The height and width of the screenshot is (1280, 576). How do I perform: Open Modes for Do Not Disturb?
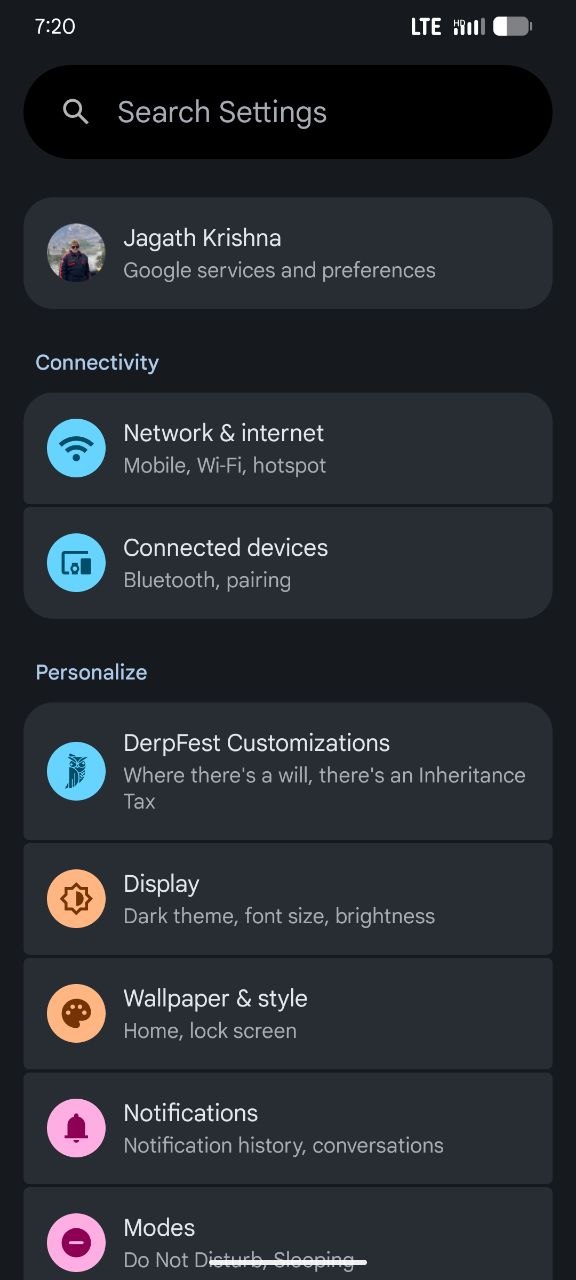point(288,1234)
